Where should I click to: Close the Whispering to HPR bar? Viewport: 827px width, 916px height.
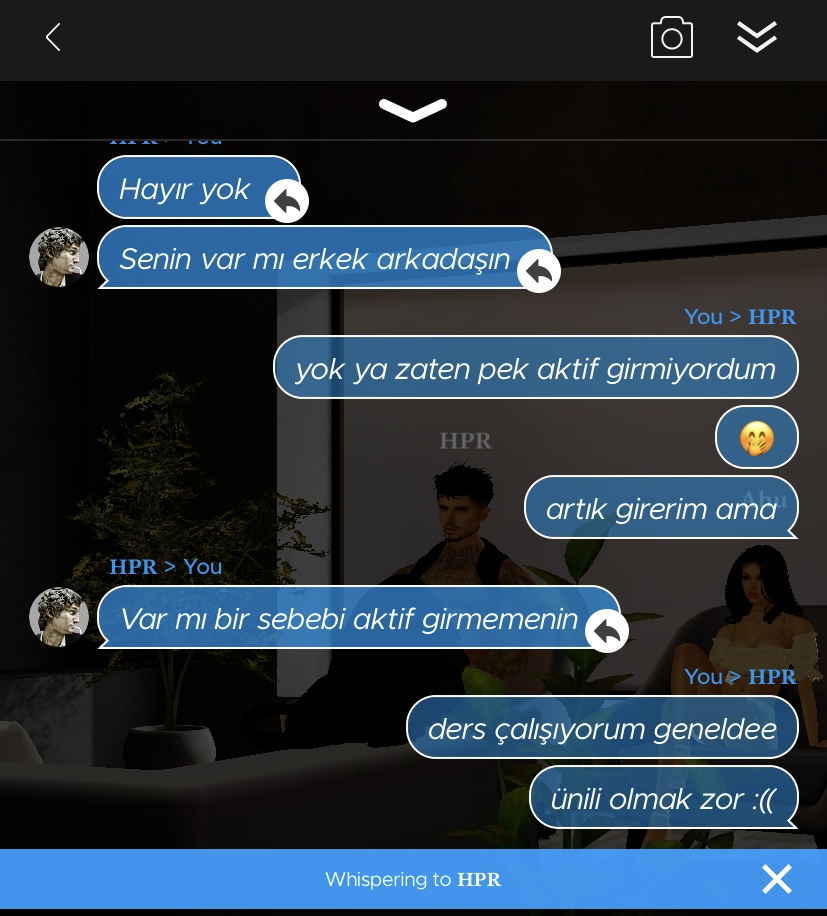tap(777, 879)
